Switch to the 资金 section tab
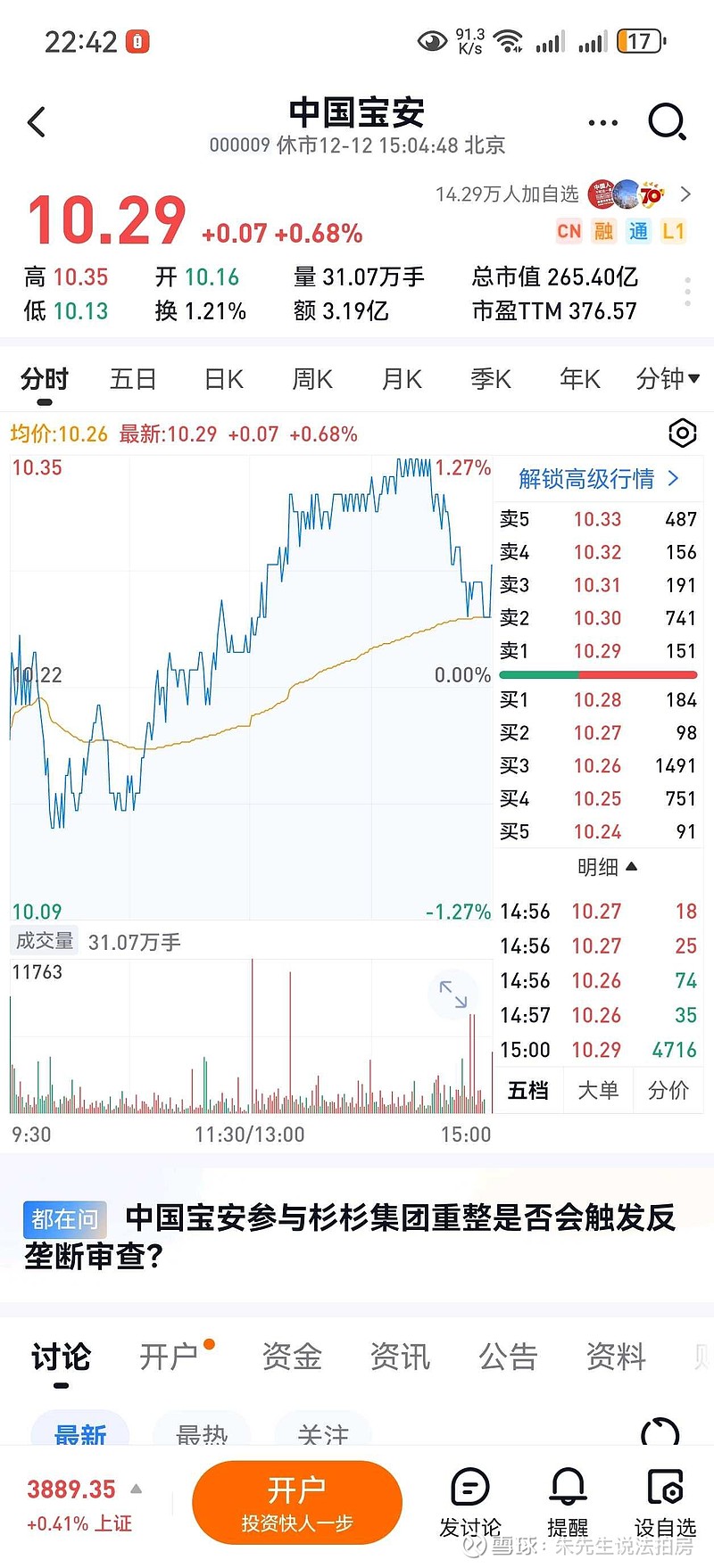714x1568 pixels. pos(292,1357)
